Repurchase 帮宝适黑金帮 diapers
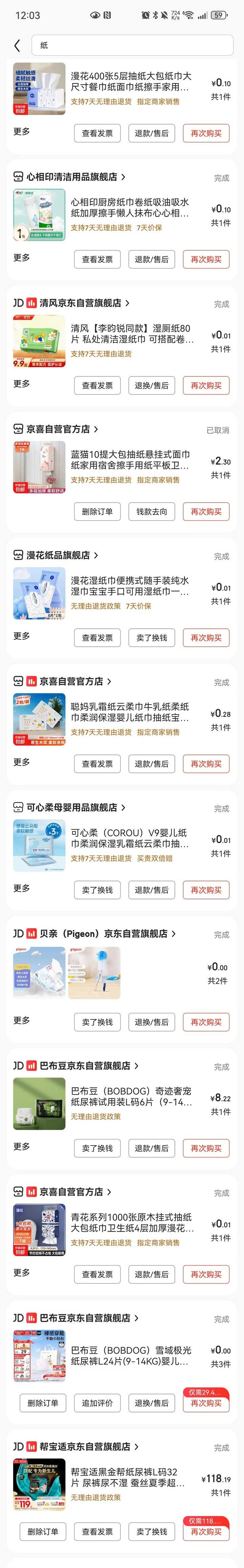Viewport: 244px width, 1568px height. [x=206, y=1531]
